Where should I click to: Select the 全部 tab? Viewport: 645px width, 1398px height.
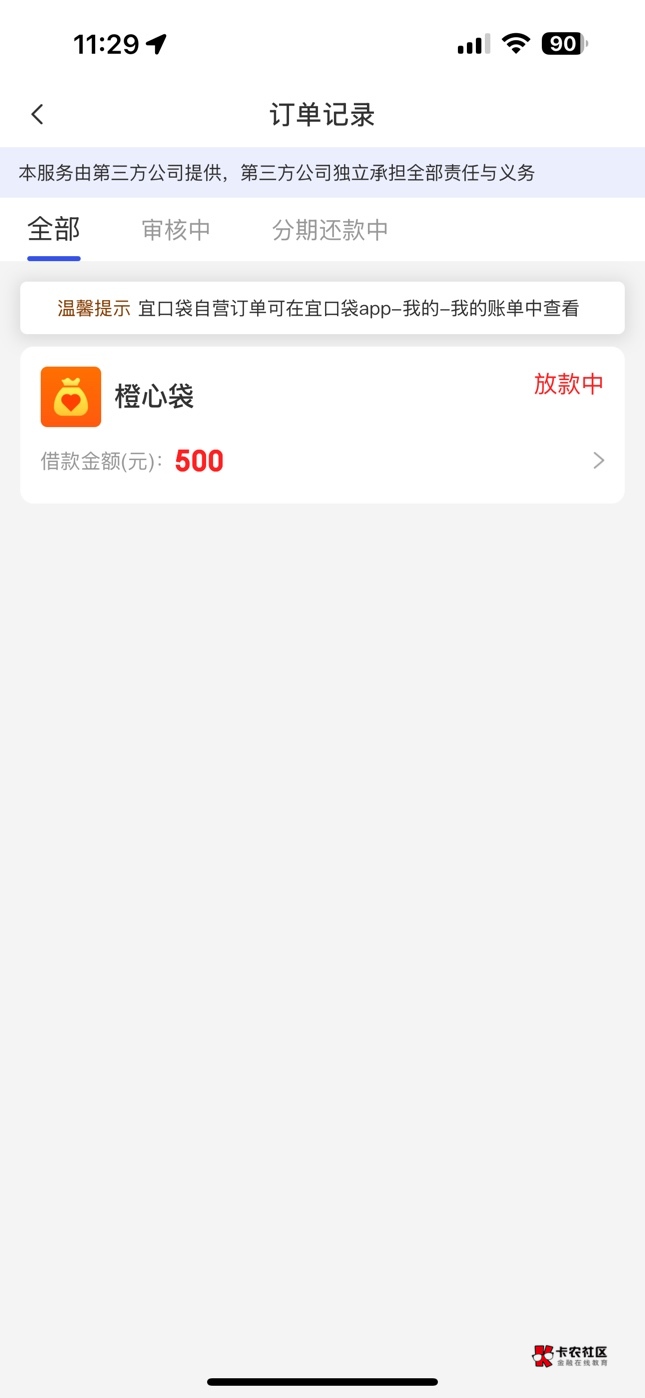click(x=54, y=230)
